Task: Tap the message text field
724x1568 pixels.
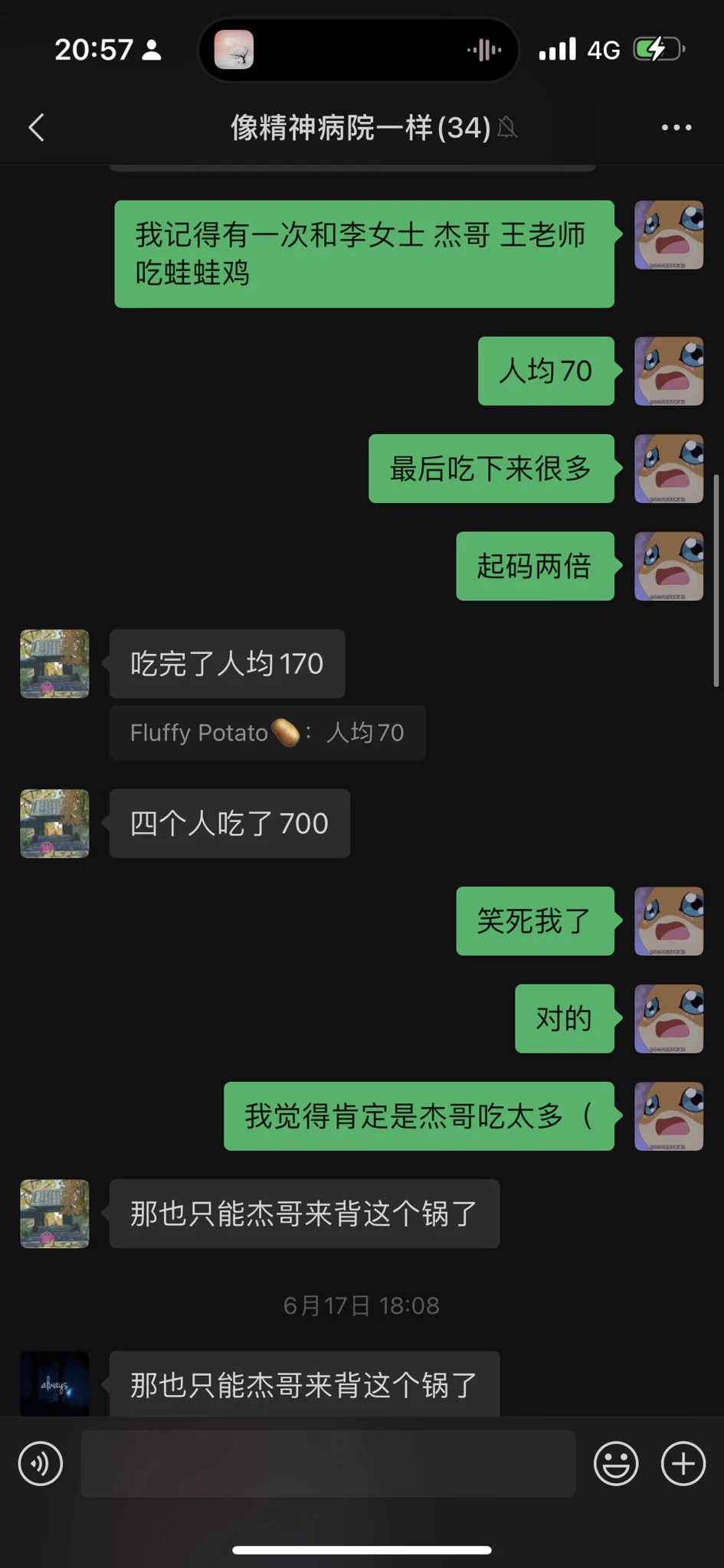Action: pos(328,1463)
